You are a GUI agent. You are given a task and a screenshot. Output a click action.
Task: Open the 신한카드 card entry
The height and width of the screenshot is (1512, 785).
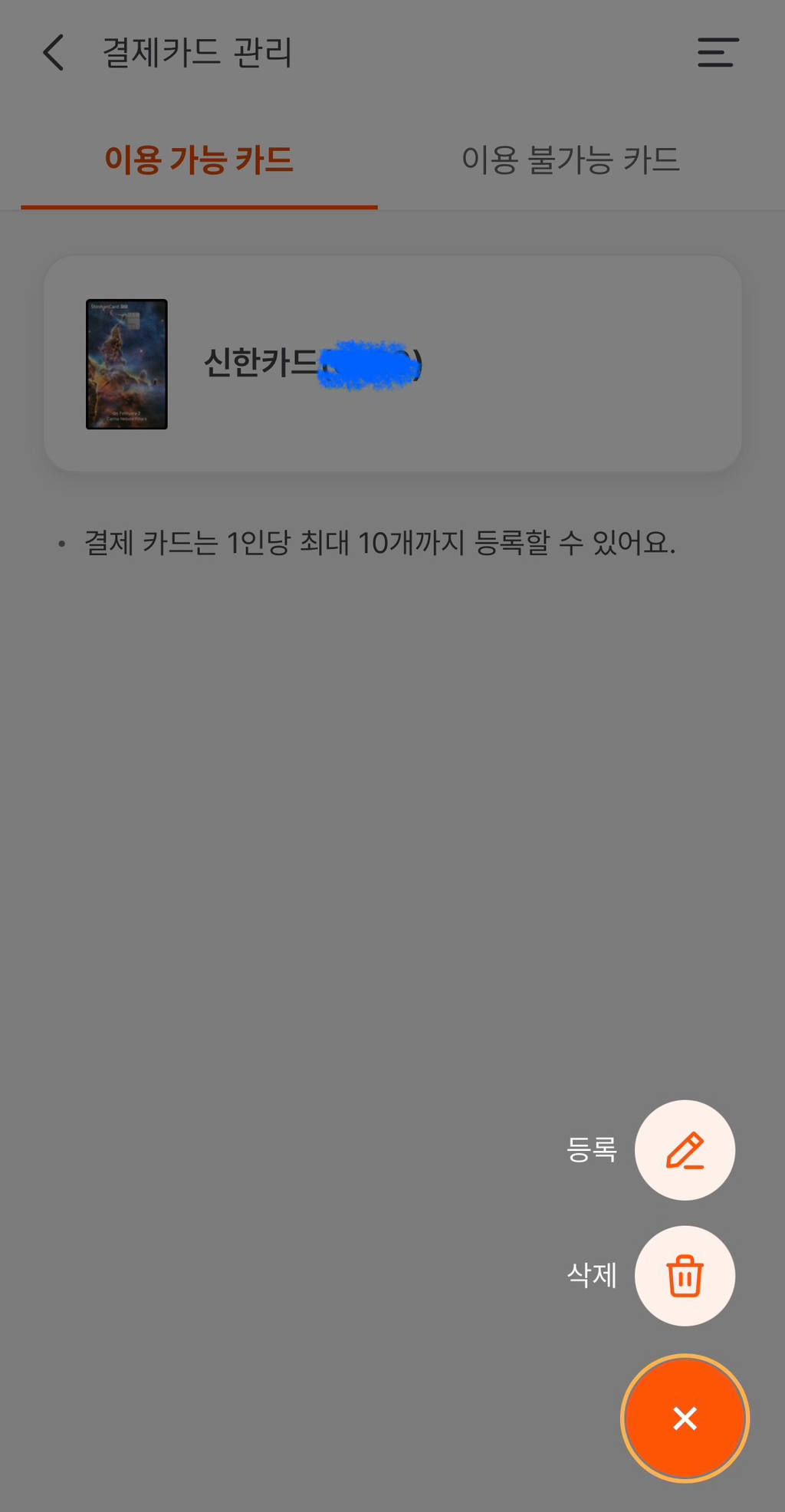pyautogui.click(x=392, y=363)
